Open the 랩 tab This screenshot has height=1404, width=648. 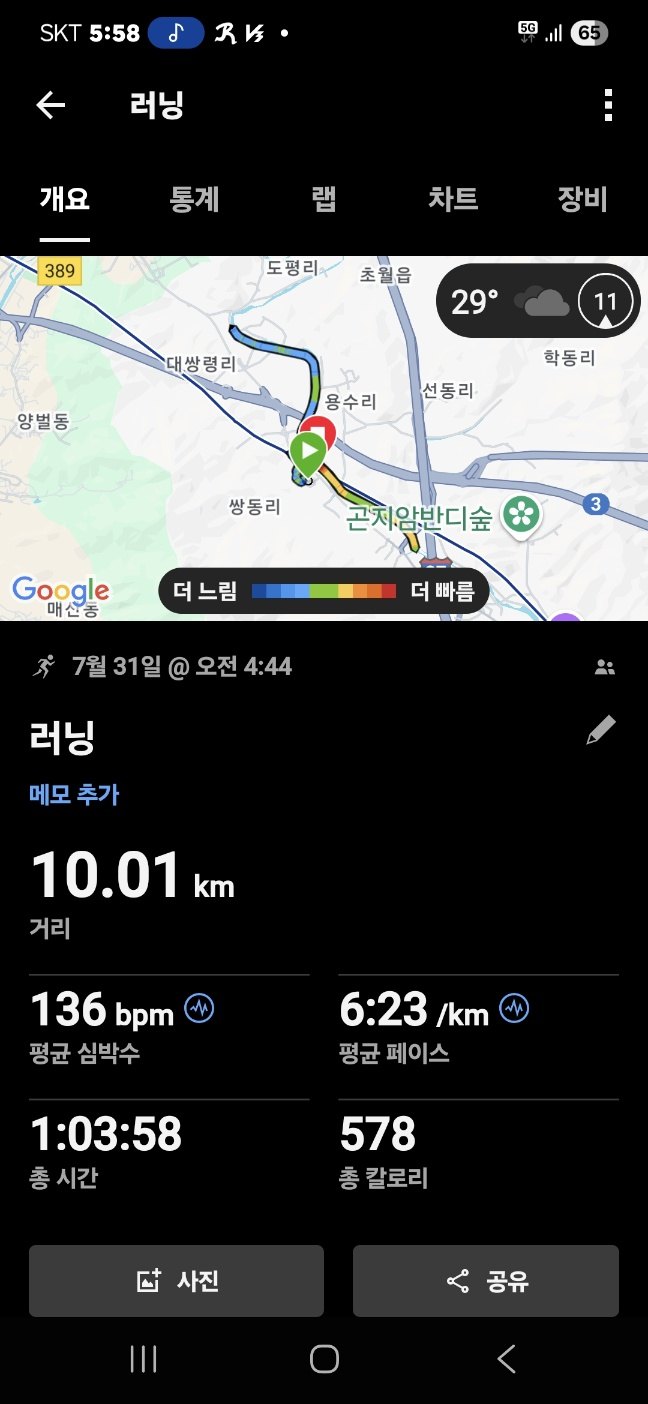323,198
